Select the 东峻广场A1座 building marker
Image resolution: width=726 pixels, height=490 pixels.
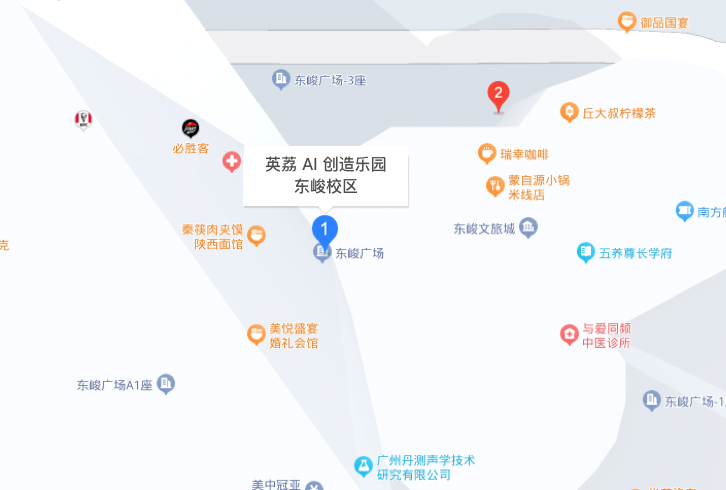166,384
